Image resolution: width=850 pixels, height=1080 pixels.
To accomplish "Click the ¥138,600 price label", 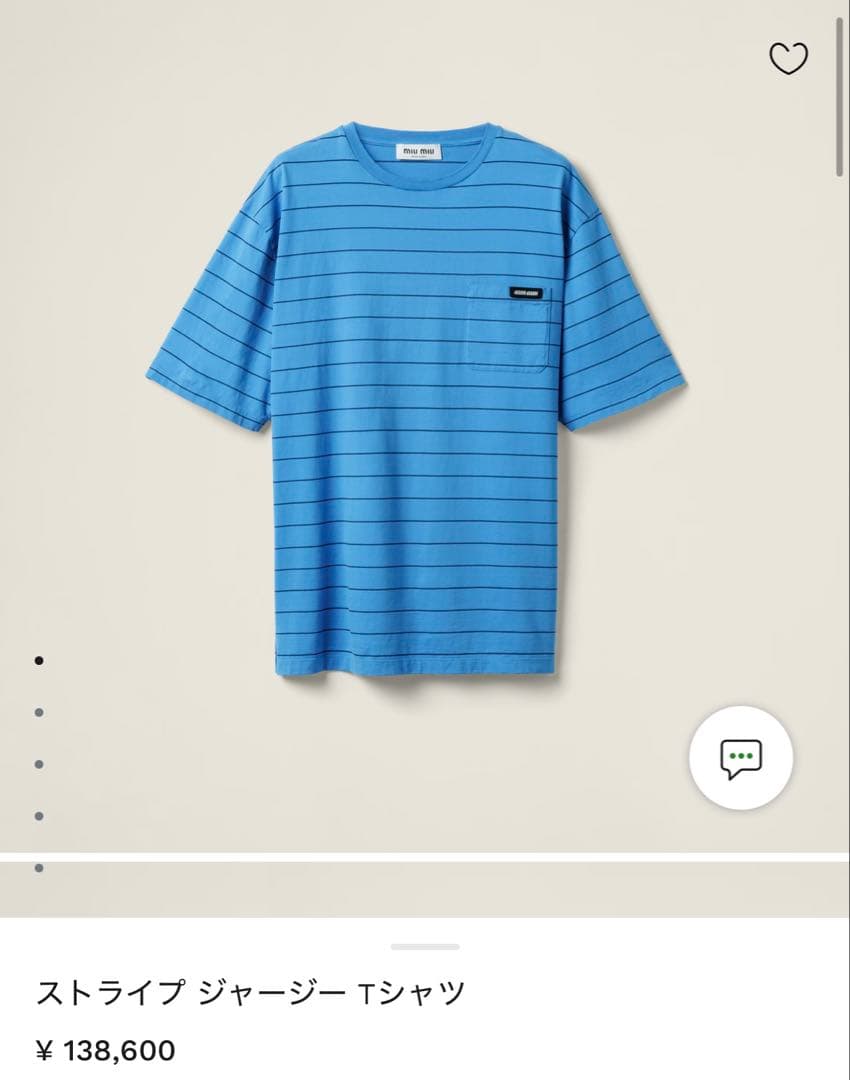I will click(106, 1050).
